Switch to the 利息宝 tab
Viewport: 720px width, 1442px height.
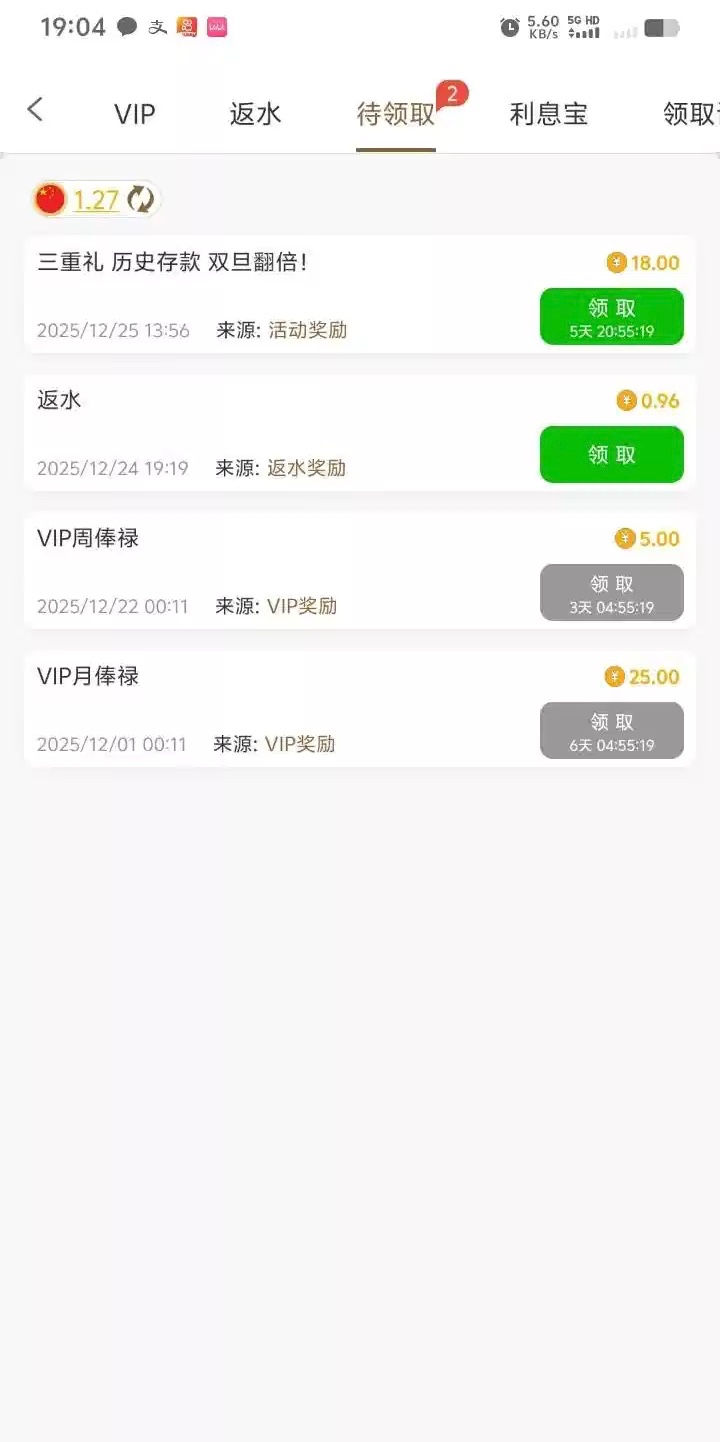point(548,114)
